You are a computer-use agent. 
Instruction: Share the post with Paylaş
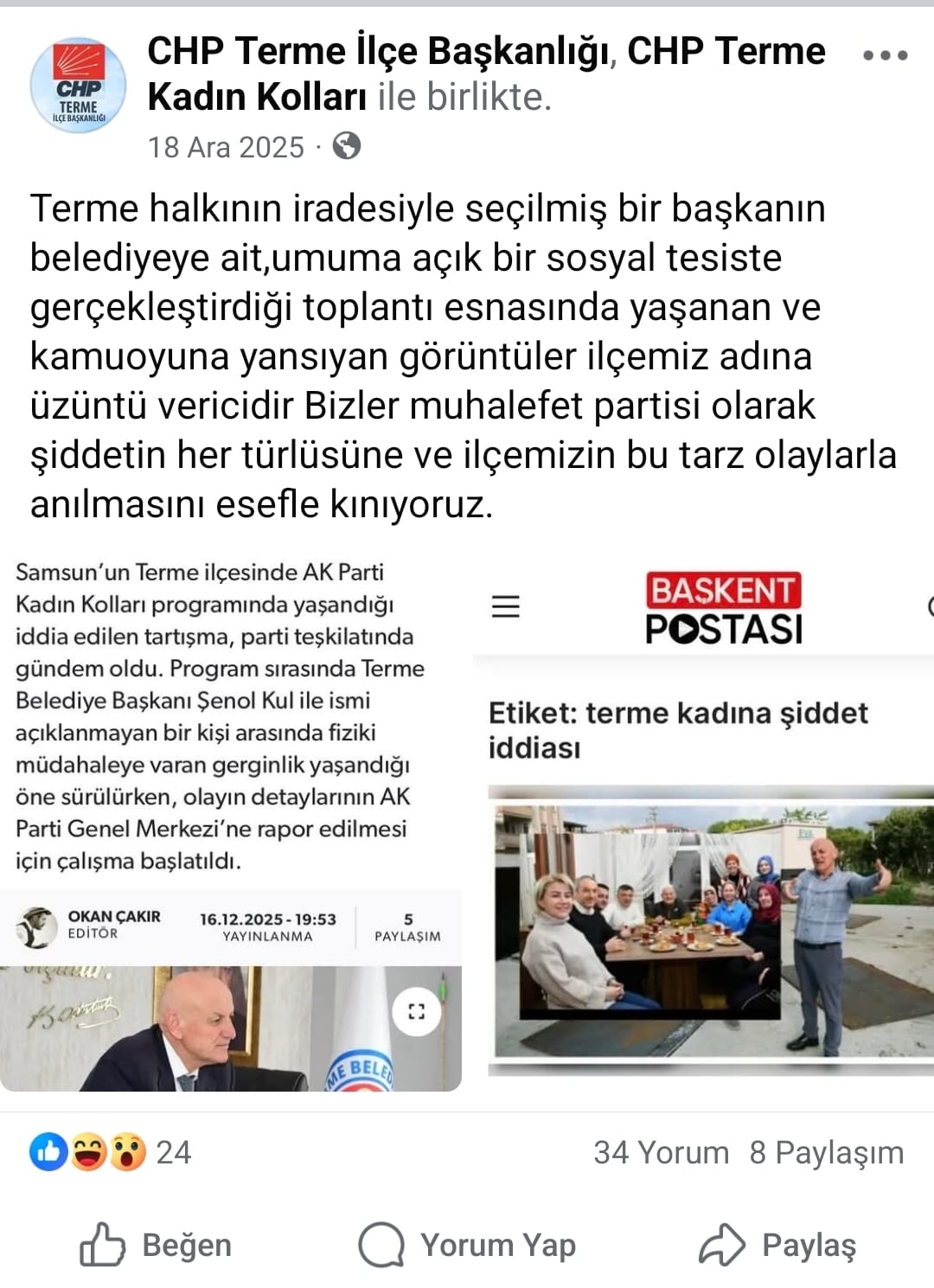[777, 1245]
